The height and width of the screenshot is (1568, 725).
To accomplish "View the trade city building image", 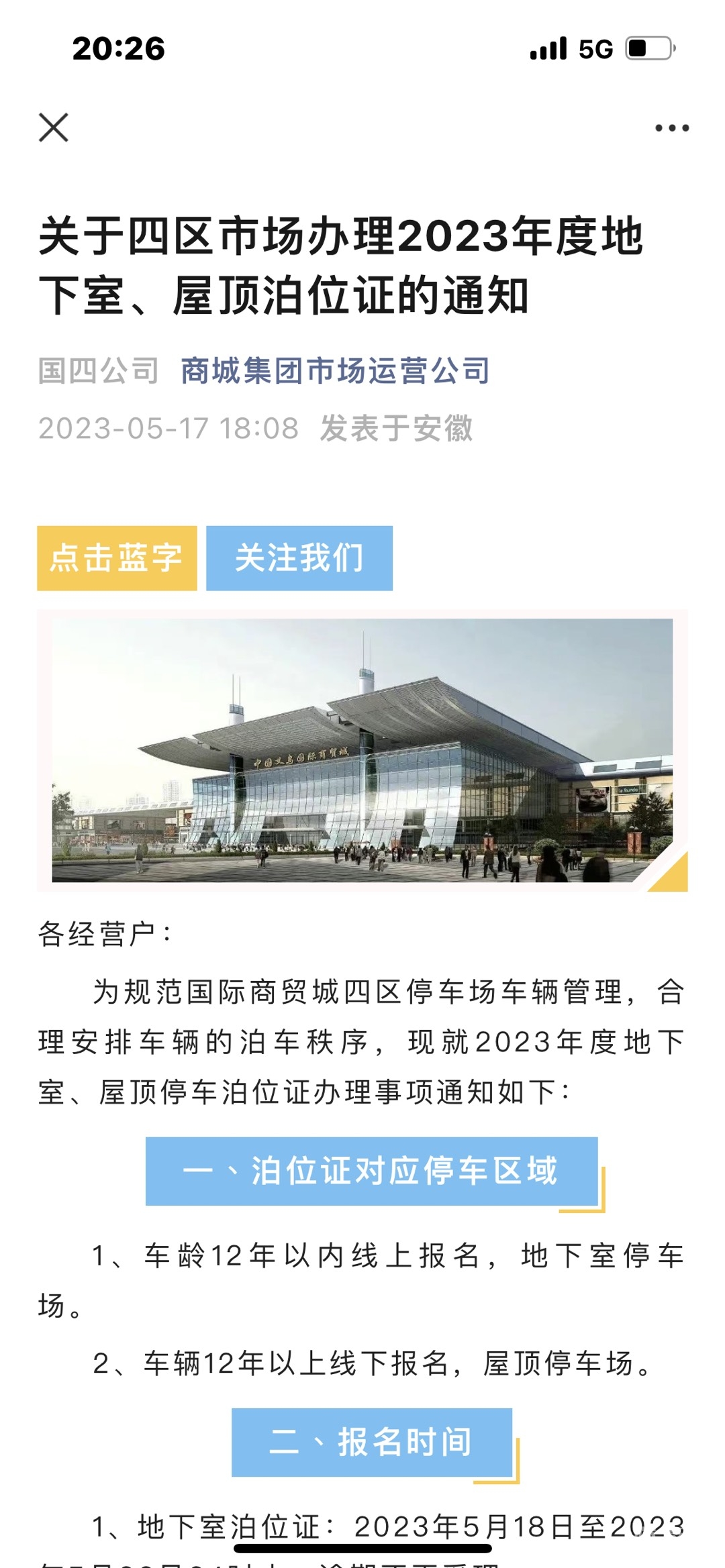I will coord(362,750).
